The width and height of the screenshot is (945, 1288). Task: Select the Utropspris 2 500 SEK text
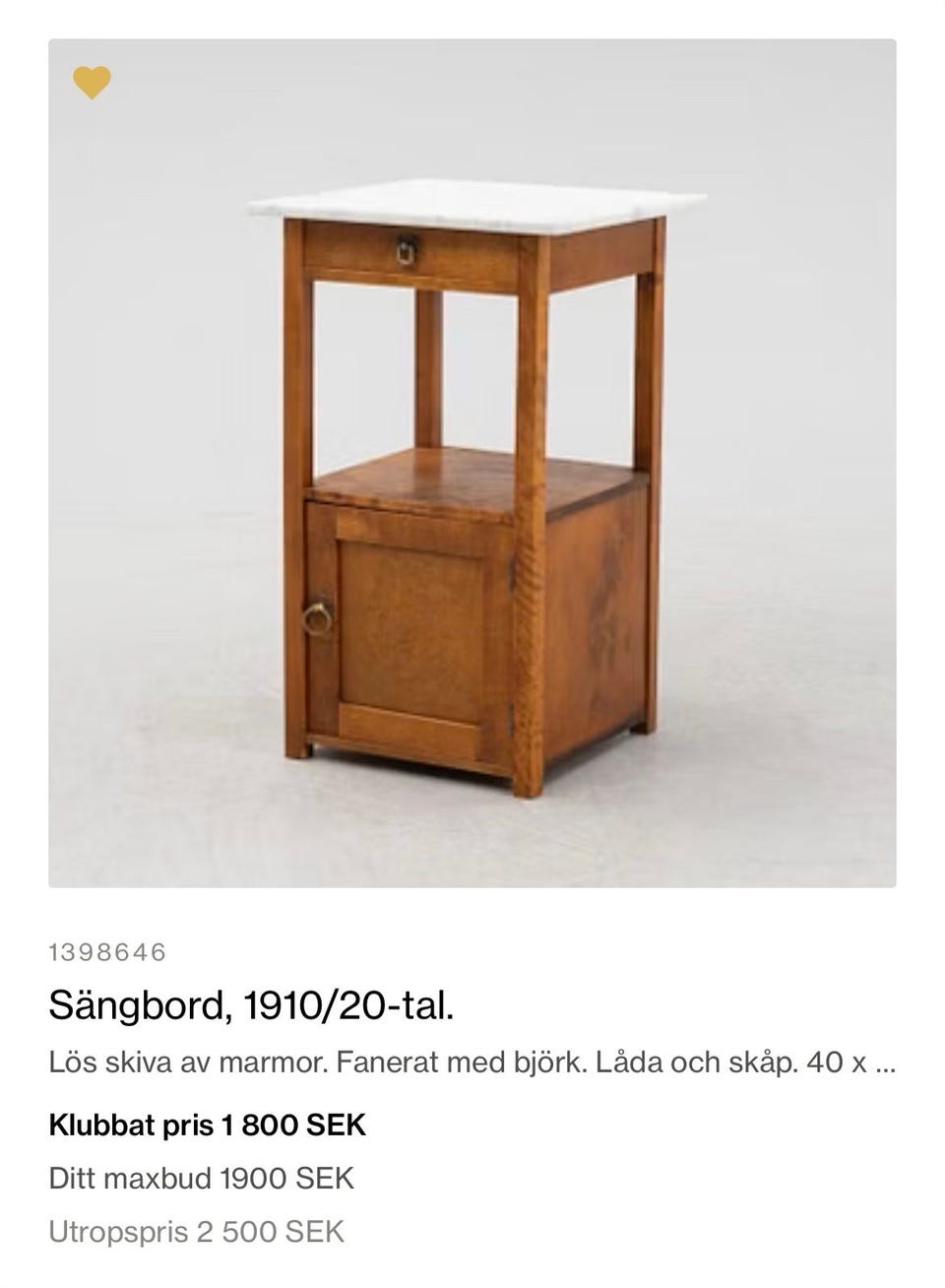point(196,1231)
